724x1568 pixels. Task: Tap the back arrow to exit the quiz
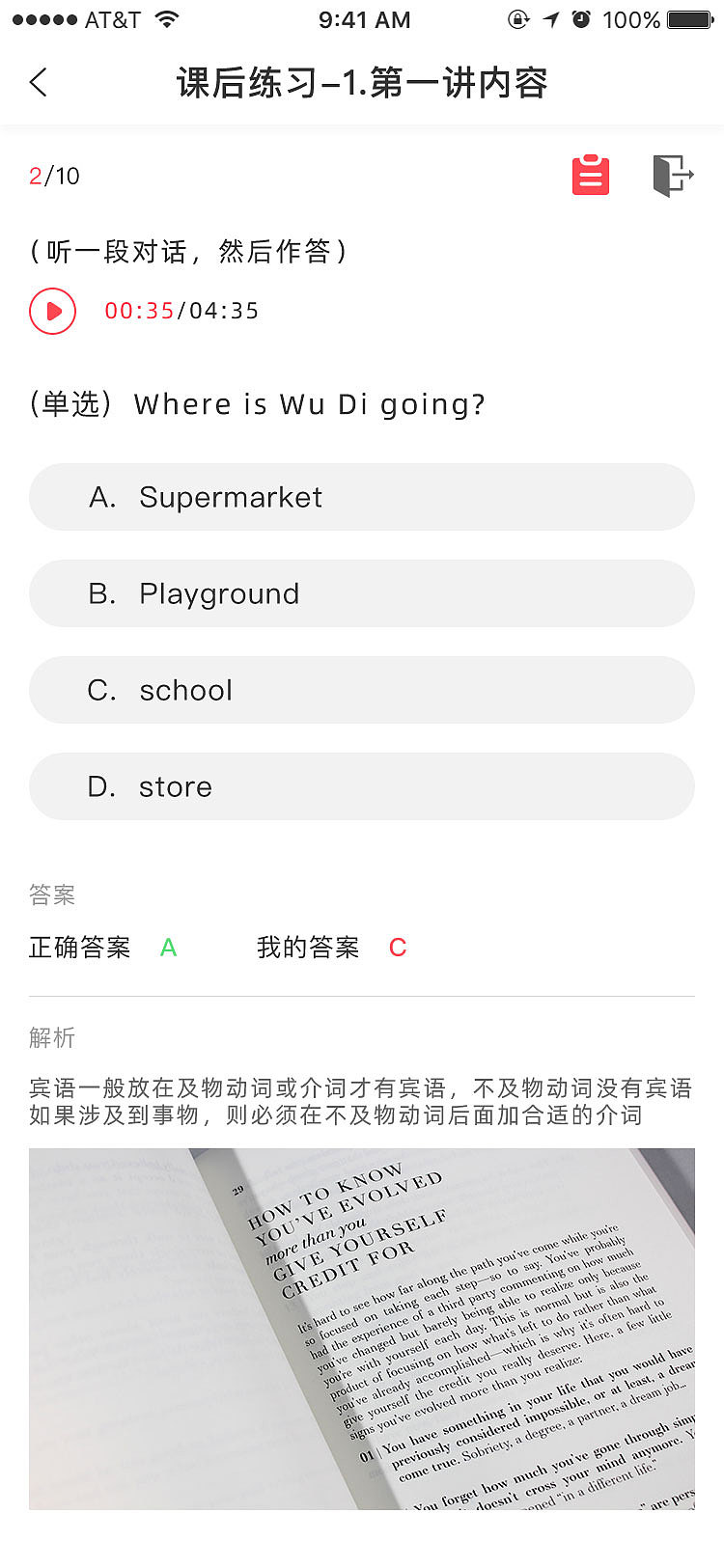pos(37,83)
